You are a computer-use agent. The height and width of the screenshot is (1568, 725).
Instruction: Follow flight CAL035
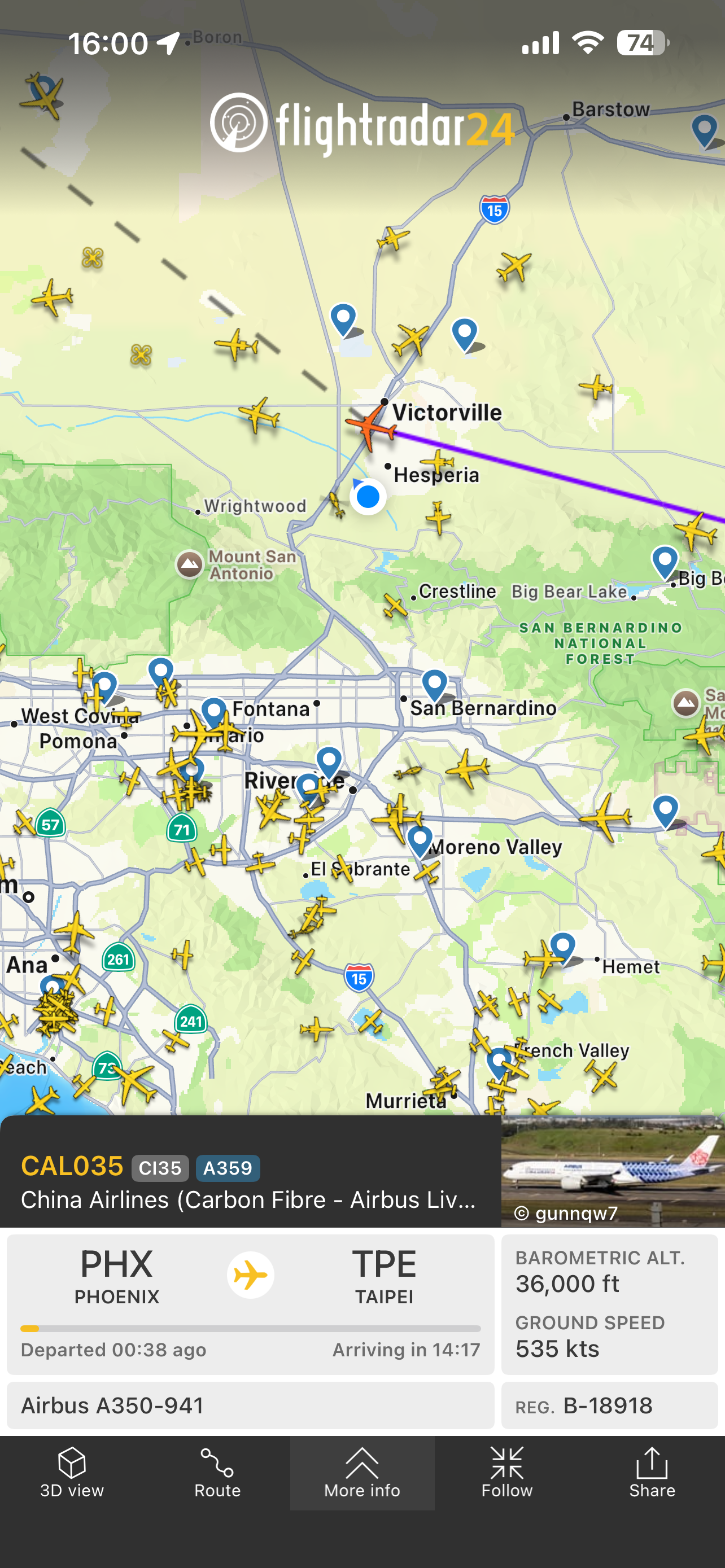pyautogui.click(x=506, y=1473)
